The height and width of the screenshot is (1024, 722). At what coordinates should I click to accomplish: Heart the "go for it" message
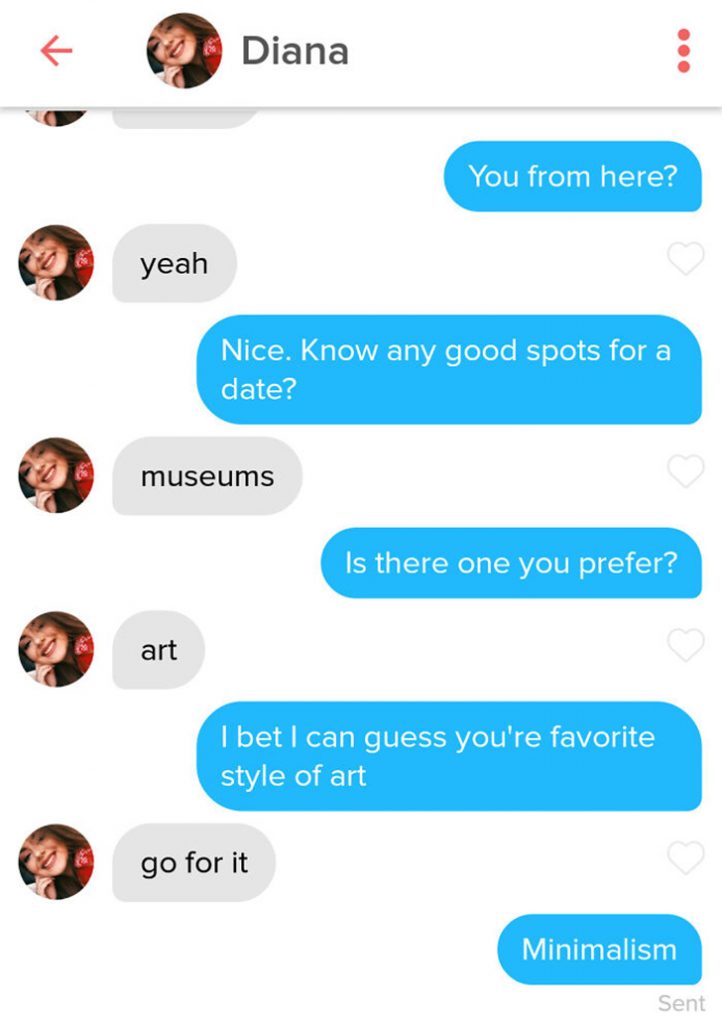click(x=685, y=857)
